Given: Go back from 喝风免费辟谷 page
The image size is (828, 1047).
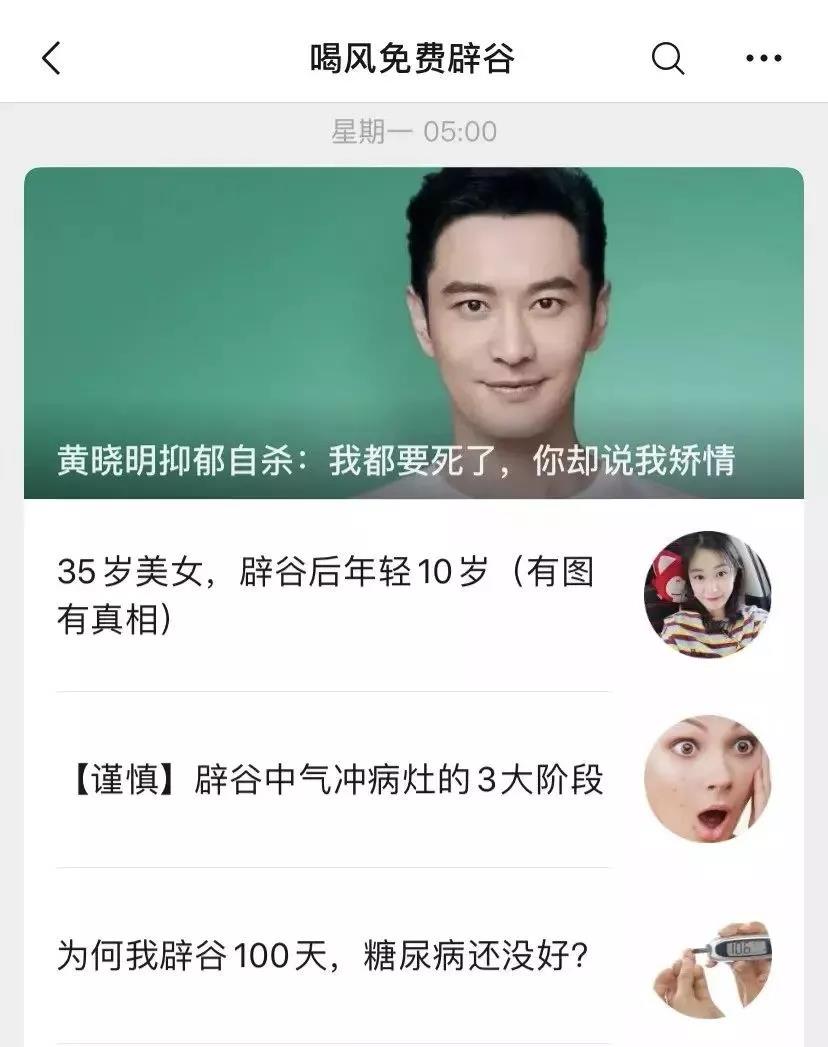Looking at the screenshot, I should [52, 58].
